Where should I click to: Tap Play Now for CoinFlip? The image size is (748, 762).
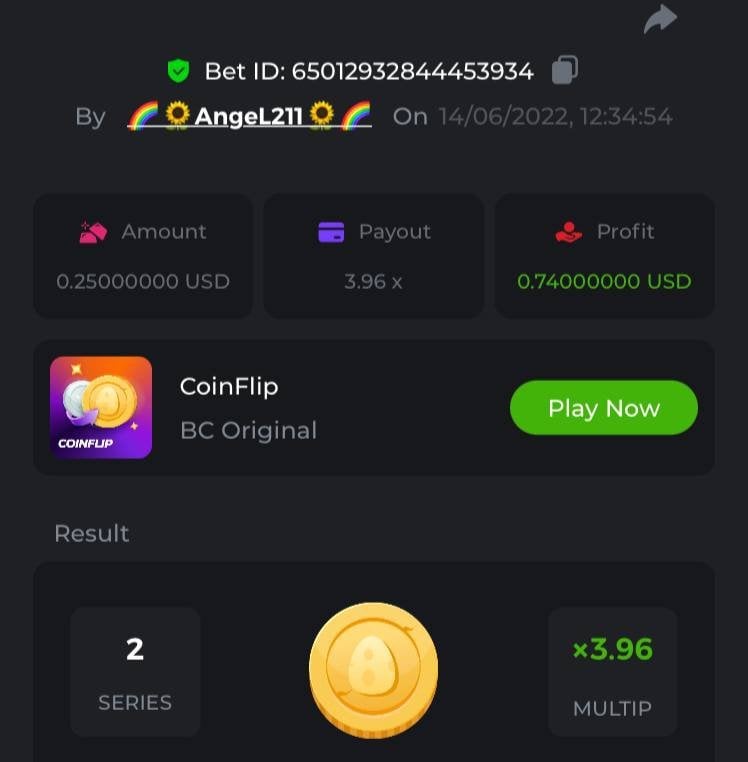603,408
